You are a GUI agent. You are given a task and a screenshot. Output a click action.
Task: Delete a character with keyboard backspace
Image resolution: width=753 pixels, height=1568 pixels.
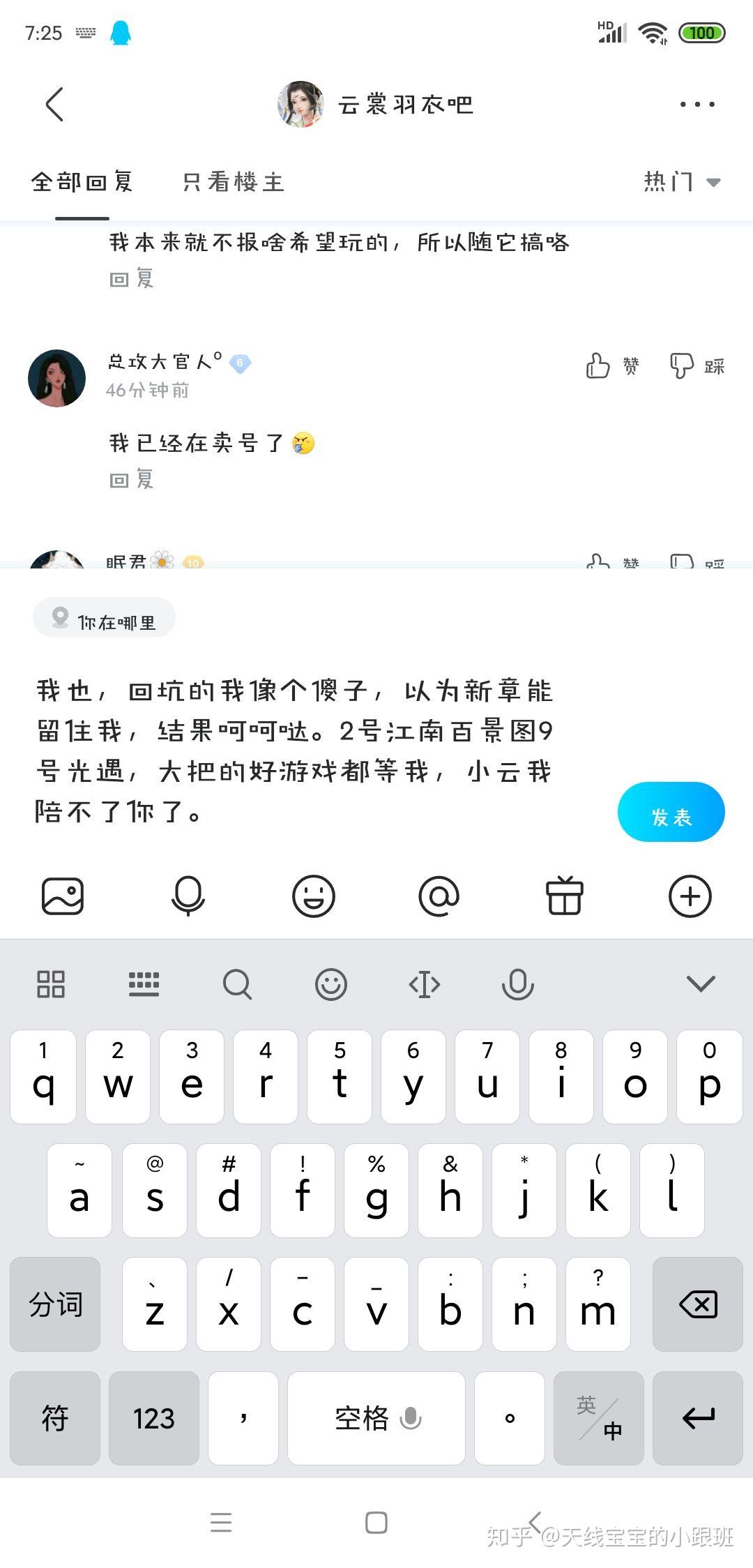(x=697, y=1304)
